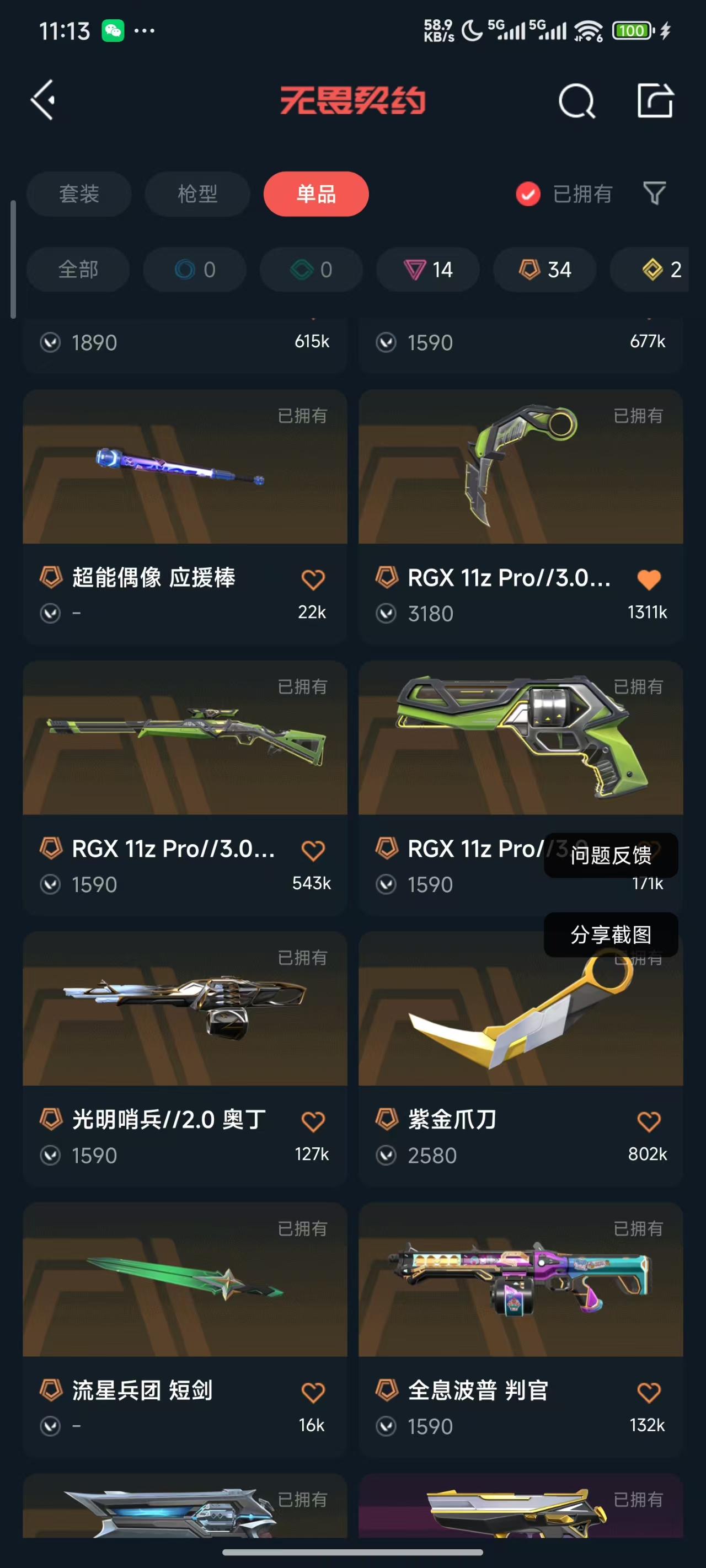
Task: Open the 全息波普 判官 skin card
Action: point(521,1329)
